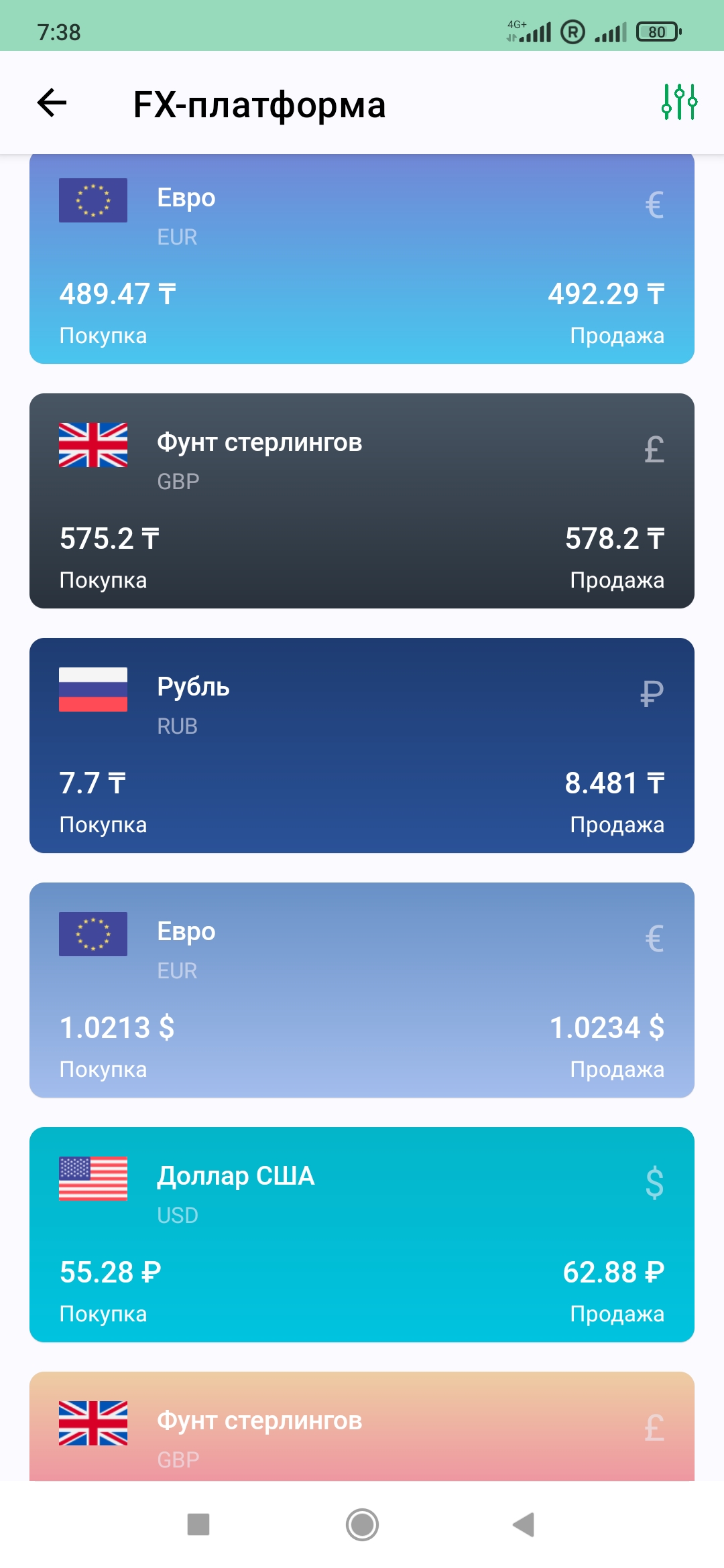Screen dimensions: 724x1568
Task: Open recent apps via the square button
Action: (x=198, y=1524)
